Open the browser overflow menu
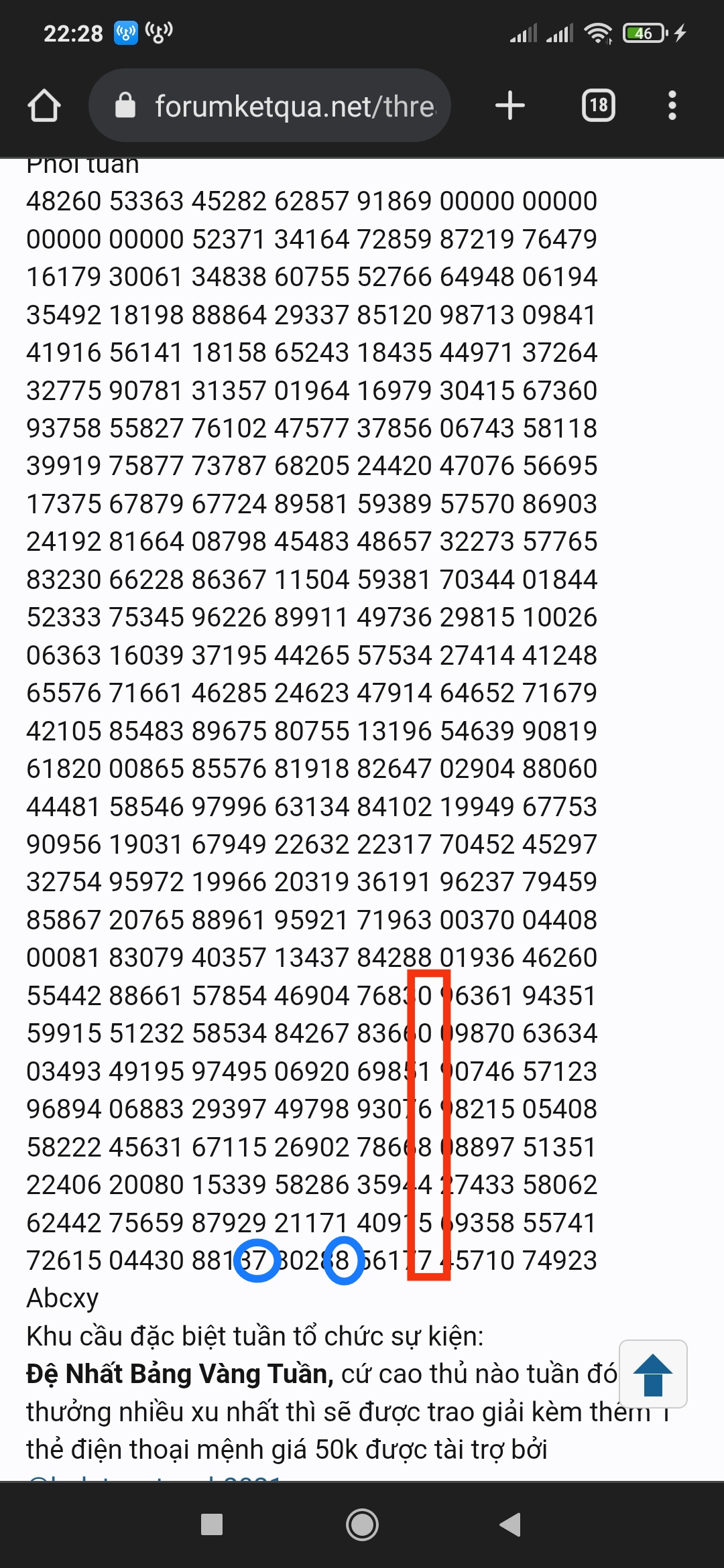The height and width of the screenshot is (1568, 724). (672, 106)
